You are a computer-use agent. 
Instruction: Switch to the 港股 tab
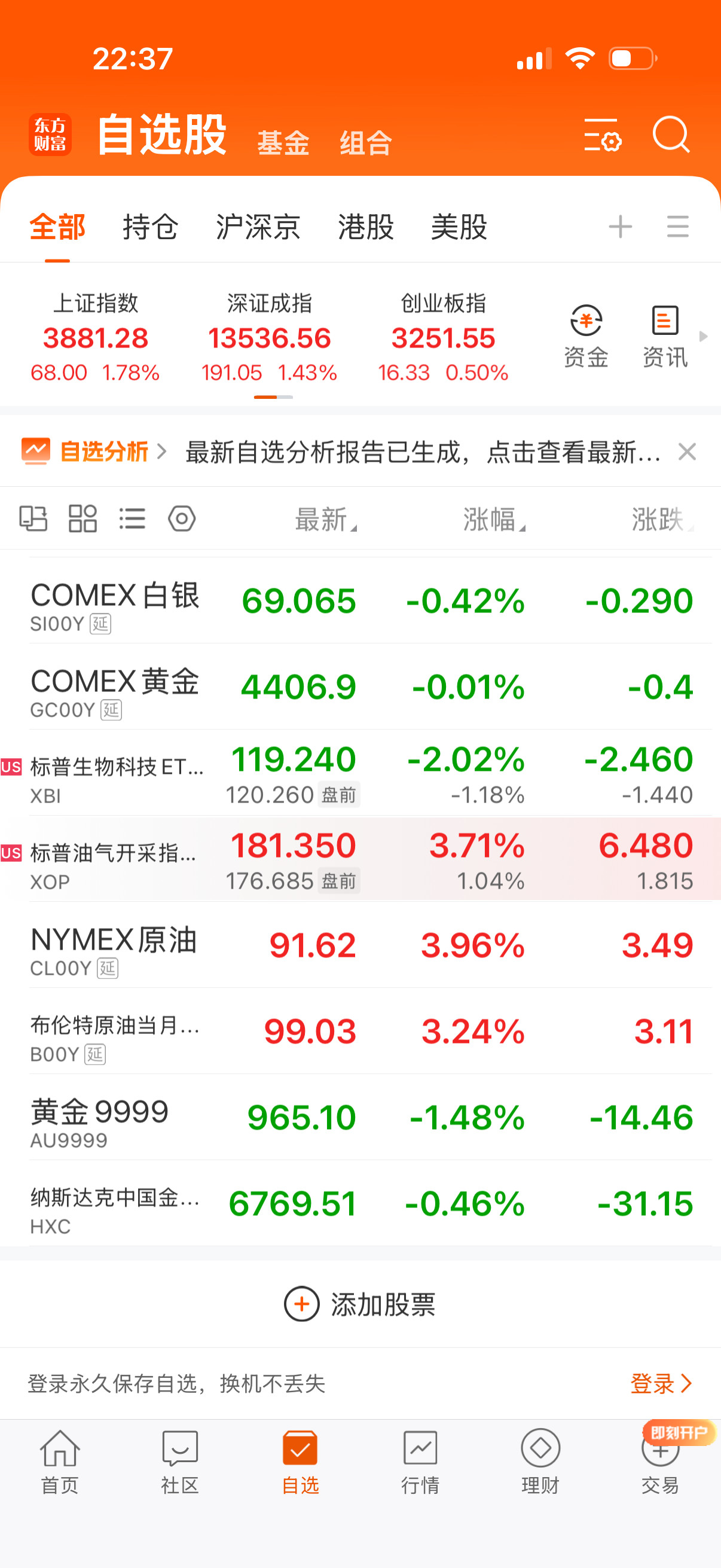click(366, 227)
